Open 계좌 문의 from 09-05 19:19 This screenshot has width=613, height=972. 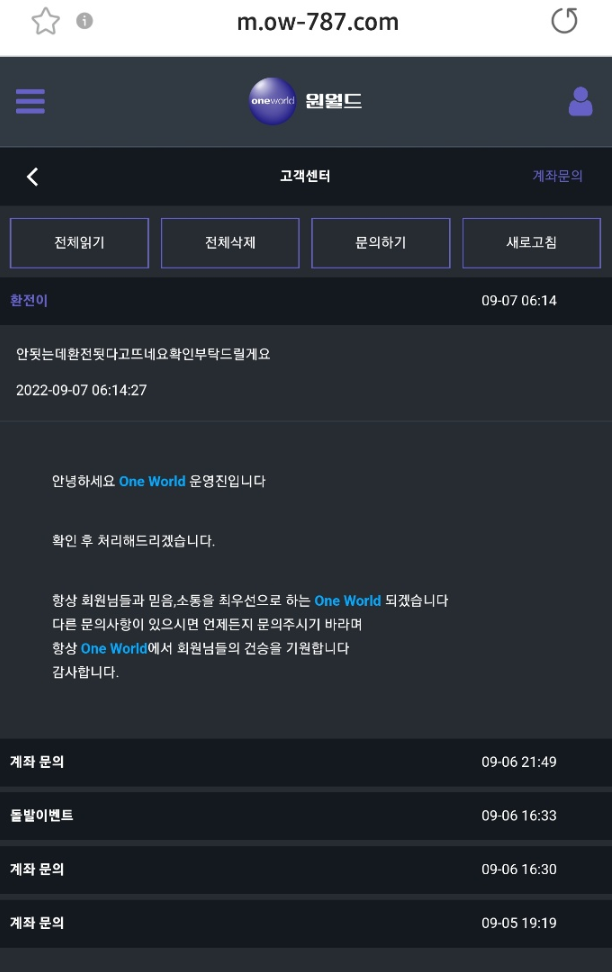tap(306, 923)
